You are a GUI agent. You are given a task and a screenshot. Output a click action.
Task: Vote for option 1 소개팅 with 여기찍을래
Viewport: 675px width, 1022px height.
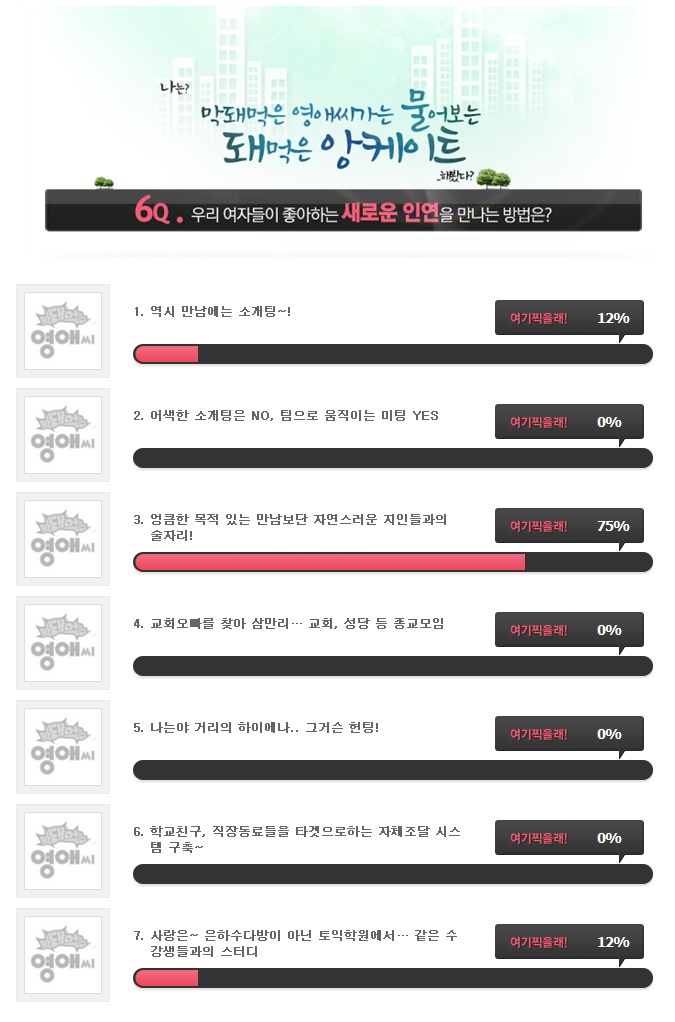click(539, 318)
